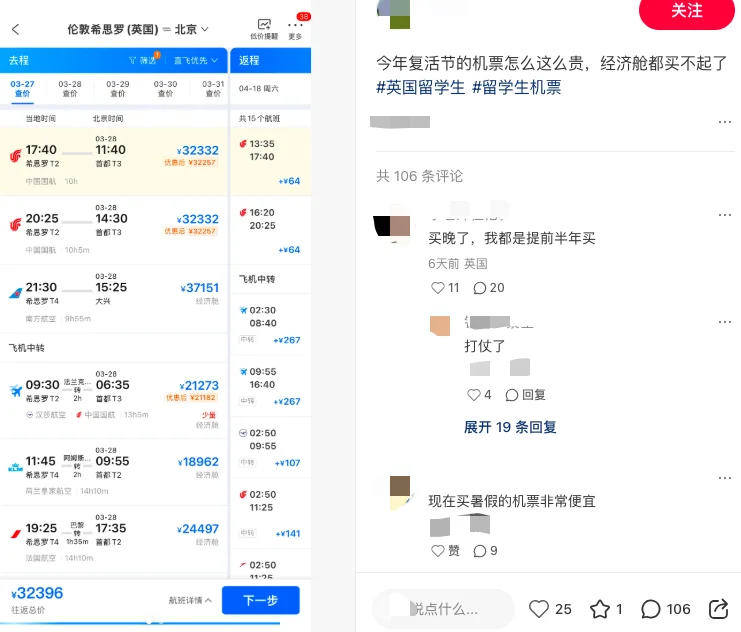Image resolution: width=741 pixels, height=632 pixels.
Task: Follow the post author with 关注
Action: (686, 11)
